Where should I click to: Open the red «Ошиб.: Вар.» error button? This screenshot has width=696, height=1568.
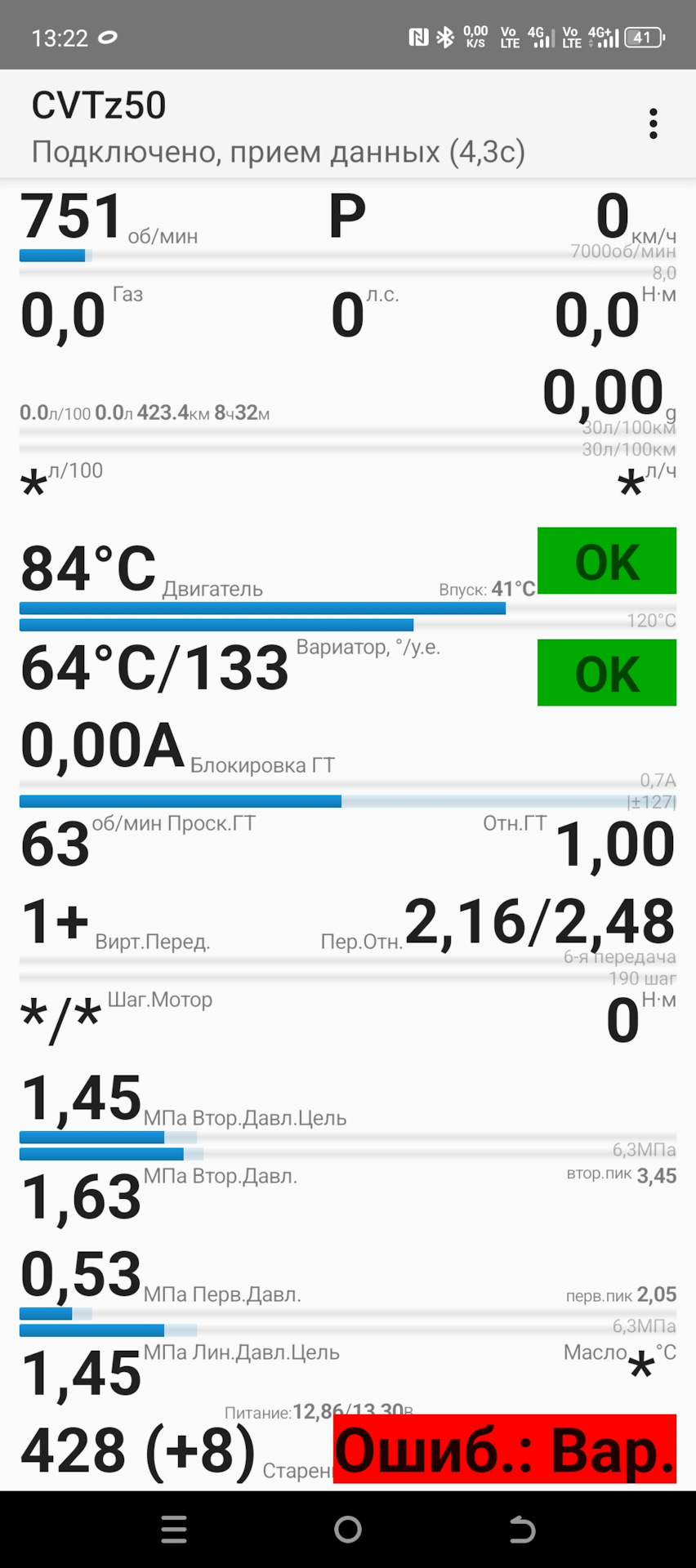point(505,1450)
